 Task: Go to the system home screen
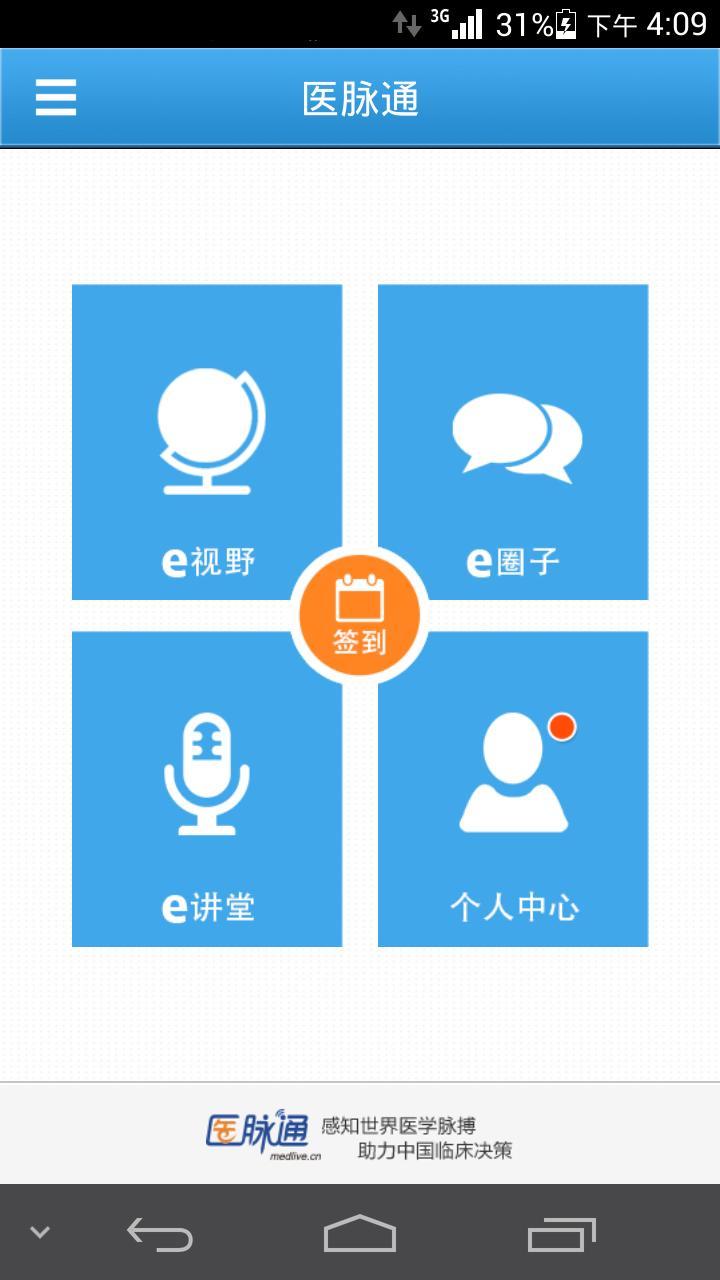click(360, 1234)
